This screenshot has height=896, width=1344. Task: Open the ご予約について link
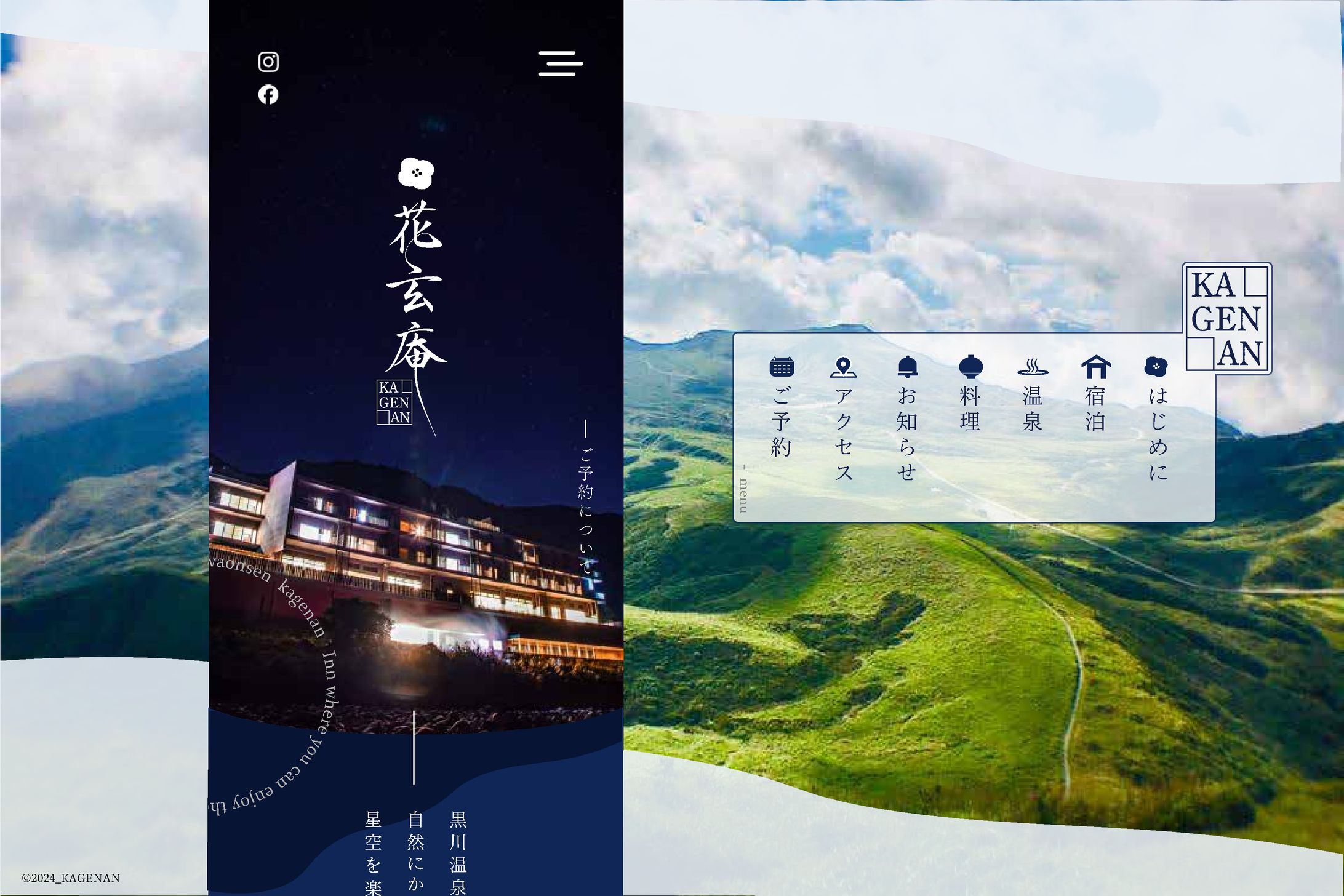click(x=586, y=498)
